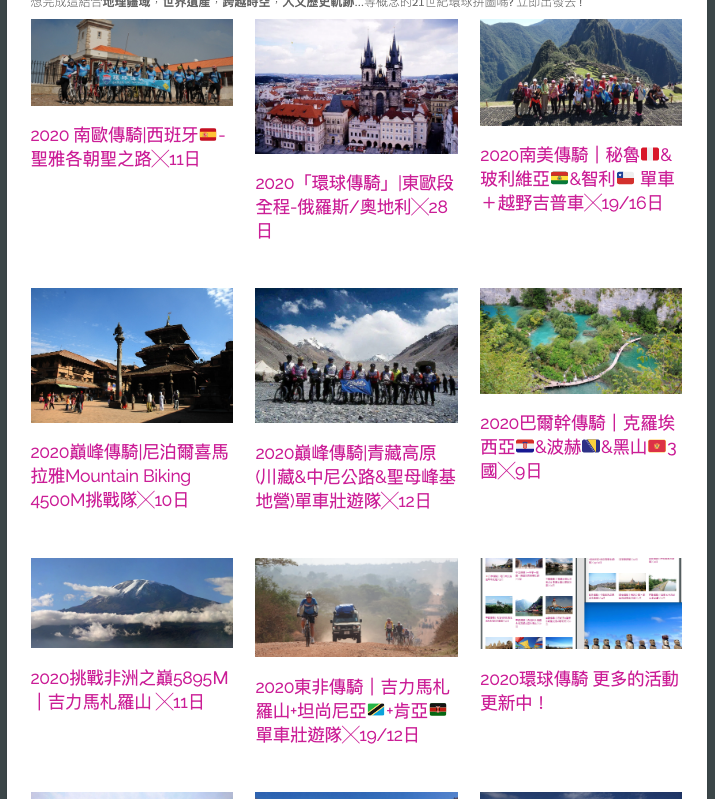This screenshot has width=715, height=799.
Task: Open the 更多的活動 photo collage tile
Action: [580, 603]
